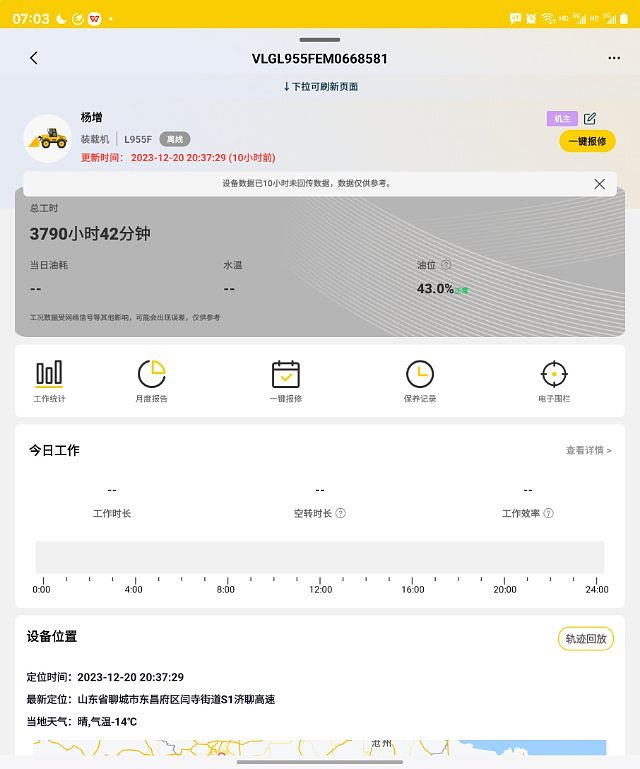The width and height of the screenshot is (640, 769).
Task: Open the equipment avatar image
Action: [x=47, y=138]
